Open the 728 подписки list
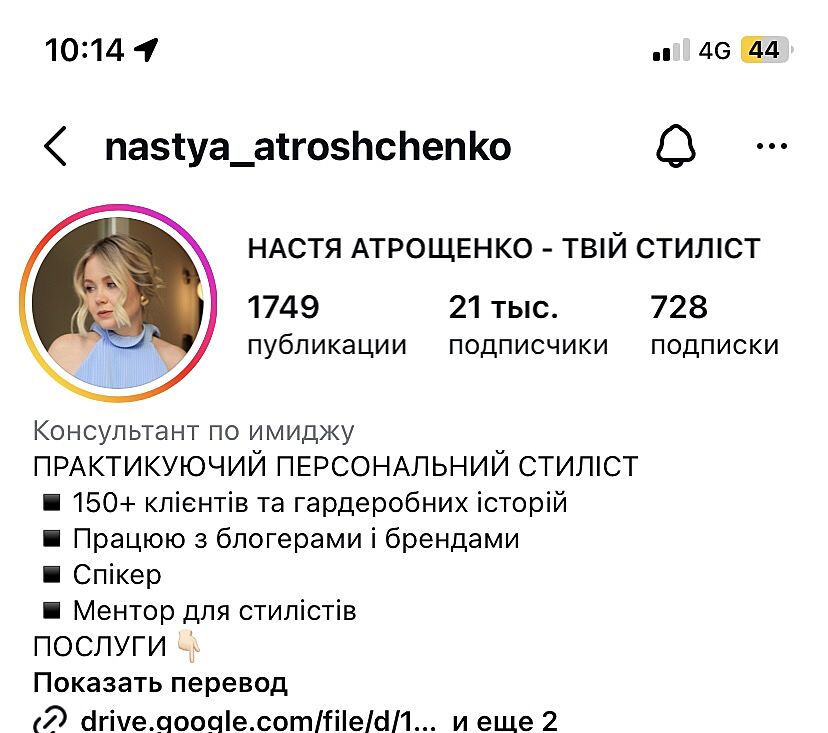 (x=713, y=326)
